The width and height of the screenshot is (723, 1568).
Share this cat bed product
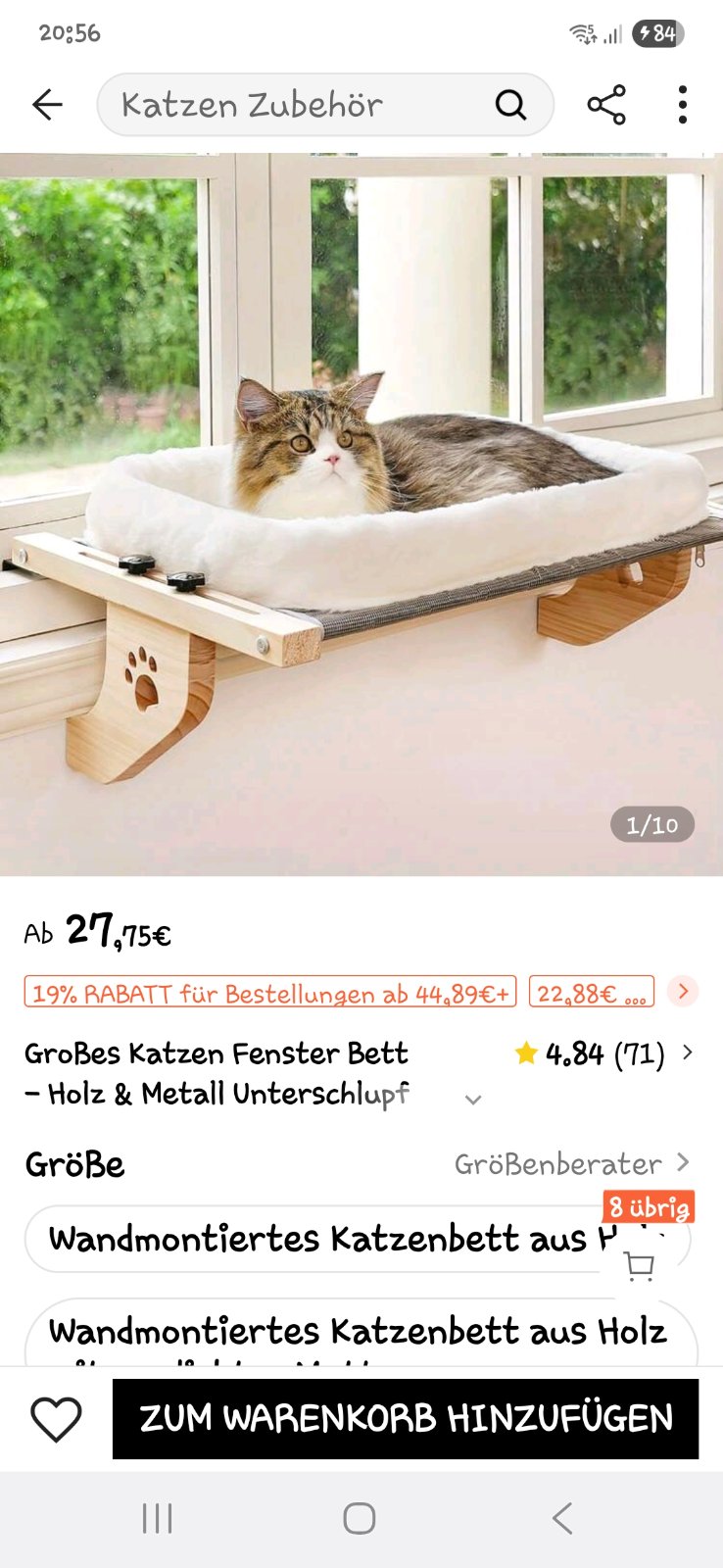pos(606,105)
